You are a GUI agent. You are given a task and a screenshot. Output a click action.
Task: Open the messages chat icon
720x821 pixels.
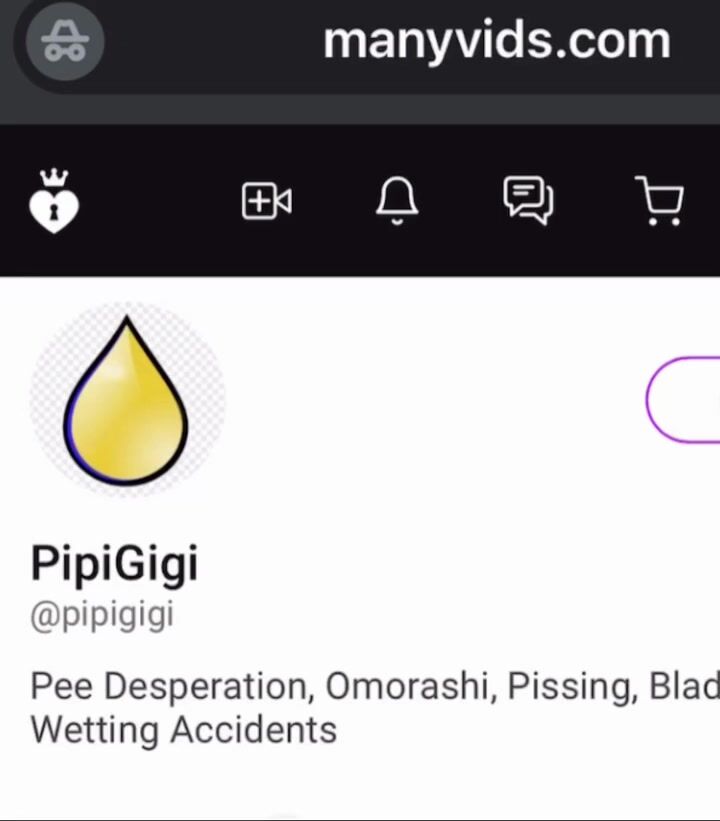tap(528, 200)
